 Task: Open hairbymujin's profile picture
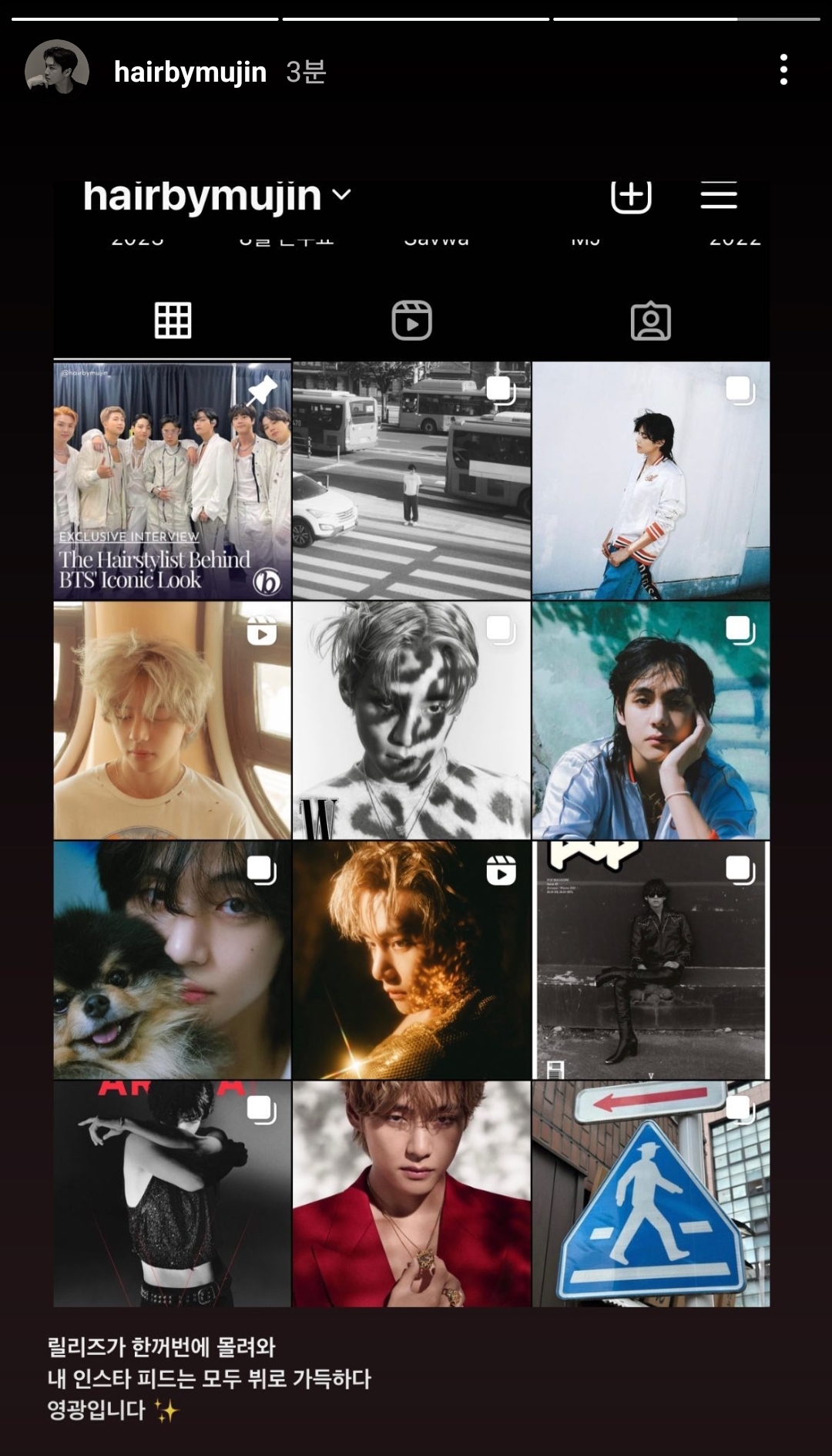click(x=56, y=70)
